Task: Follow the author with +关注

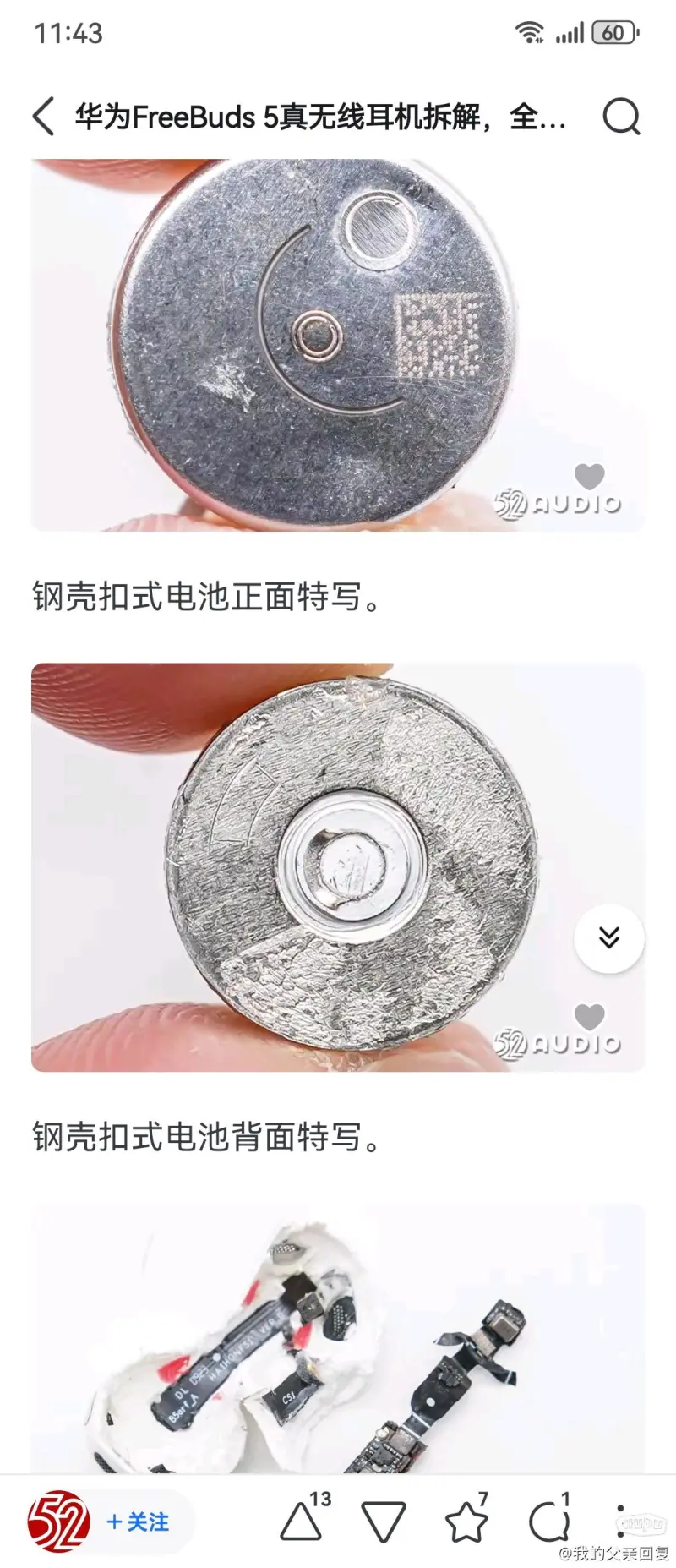Action: (138, 1522)
